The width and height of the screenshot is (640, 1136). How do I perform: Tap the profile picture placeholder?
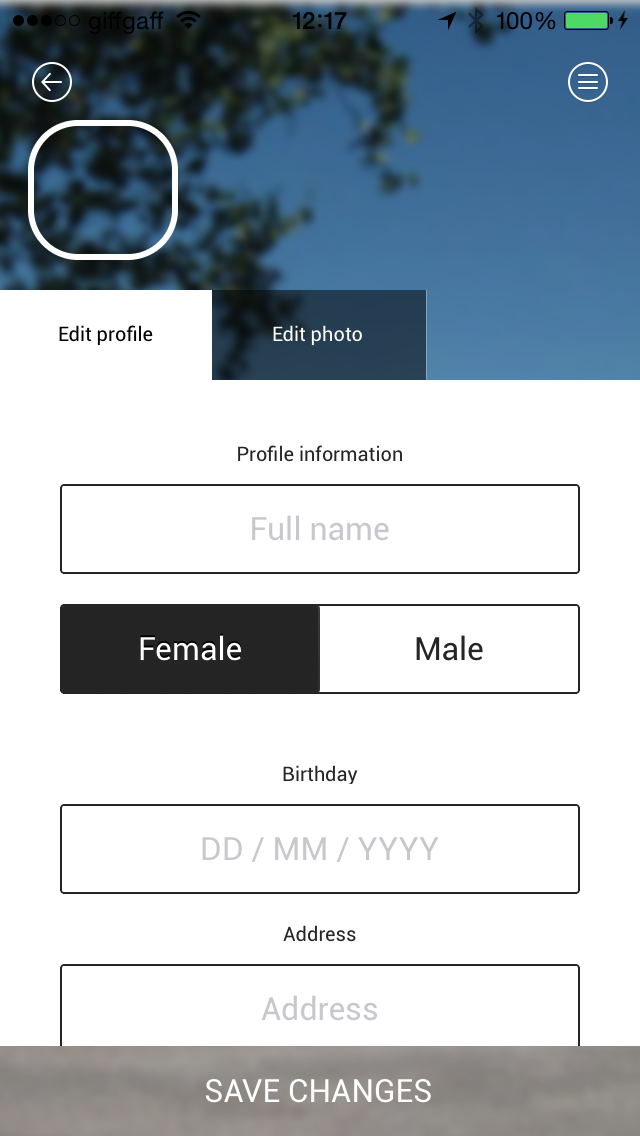[103, 190]
